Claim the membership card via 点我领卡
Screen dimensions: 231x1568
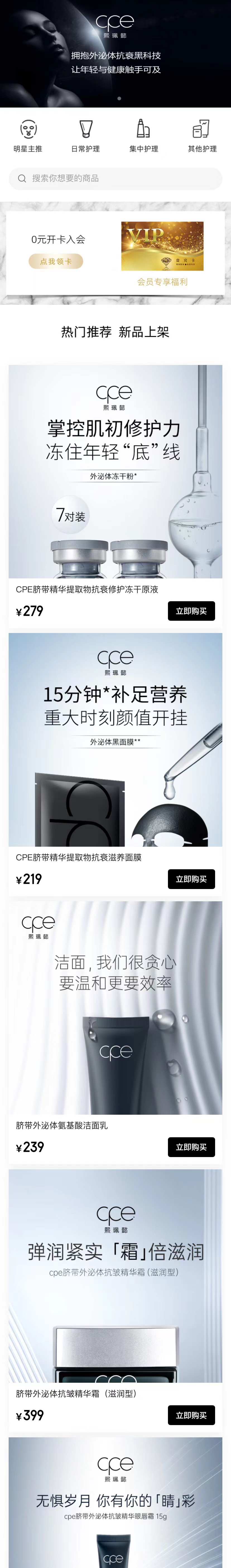click(56, 261)
